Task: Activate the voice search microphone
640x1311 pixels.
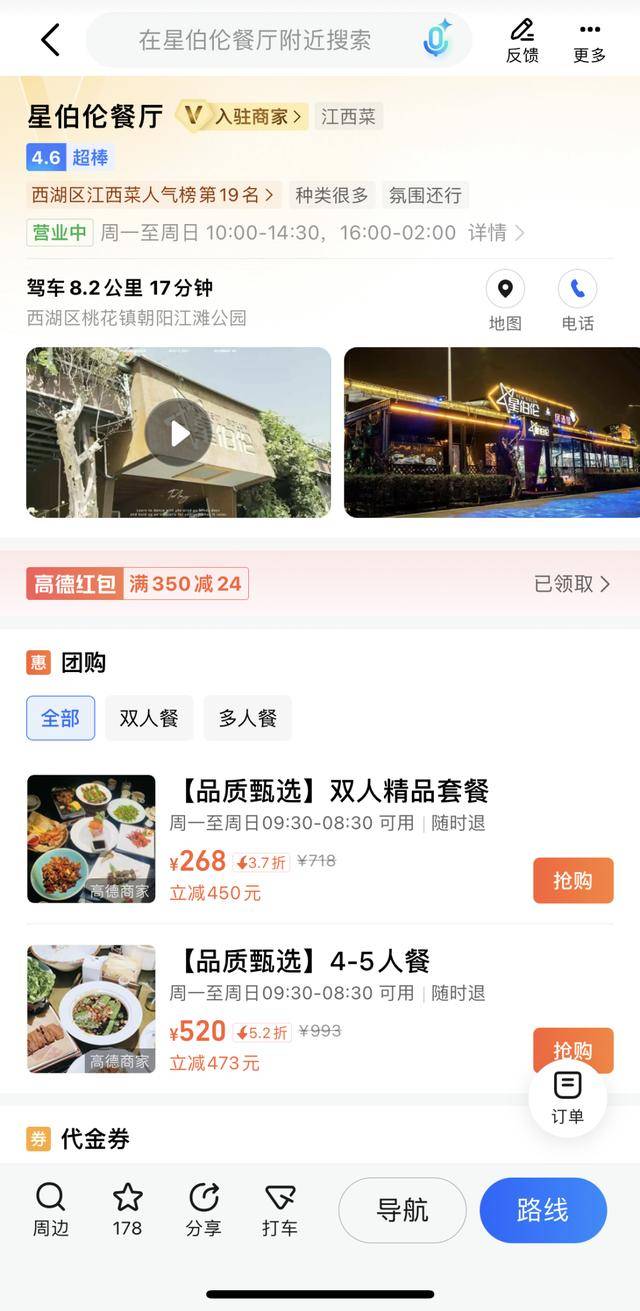Action: (x=436, y=40)
